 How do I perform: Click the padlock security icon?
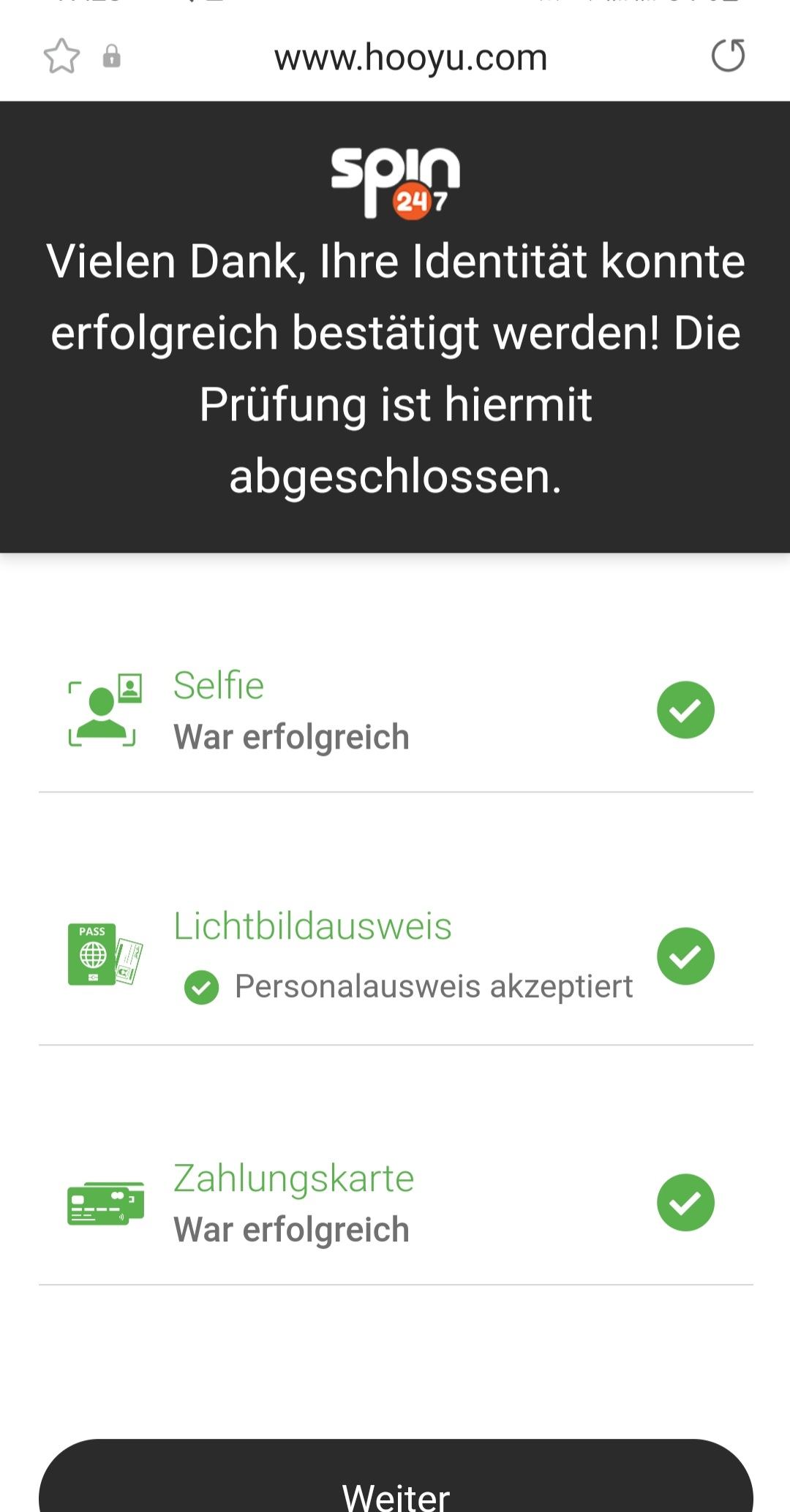[x=110, y=57]
